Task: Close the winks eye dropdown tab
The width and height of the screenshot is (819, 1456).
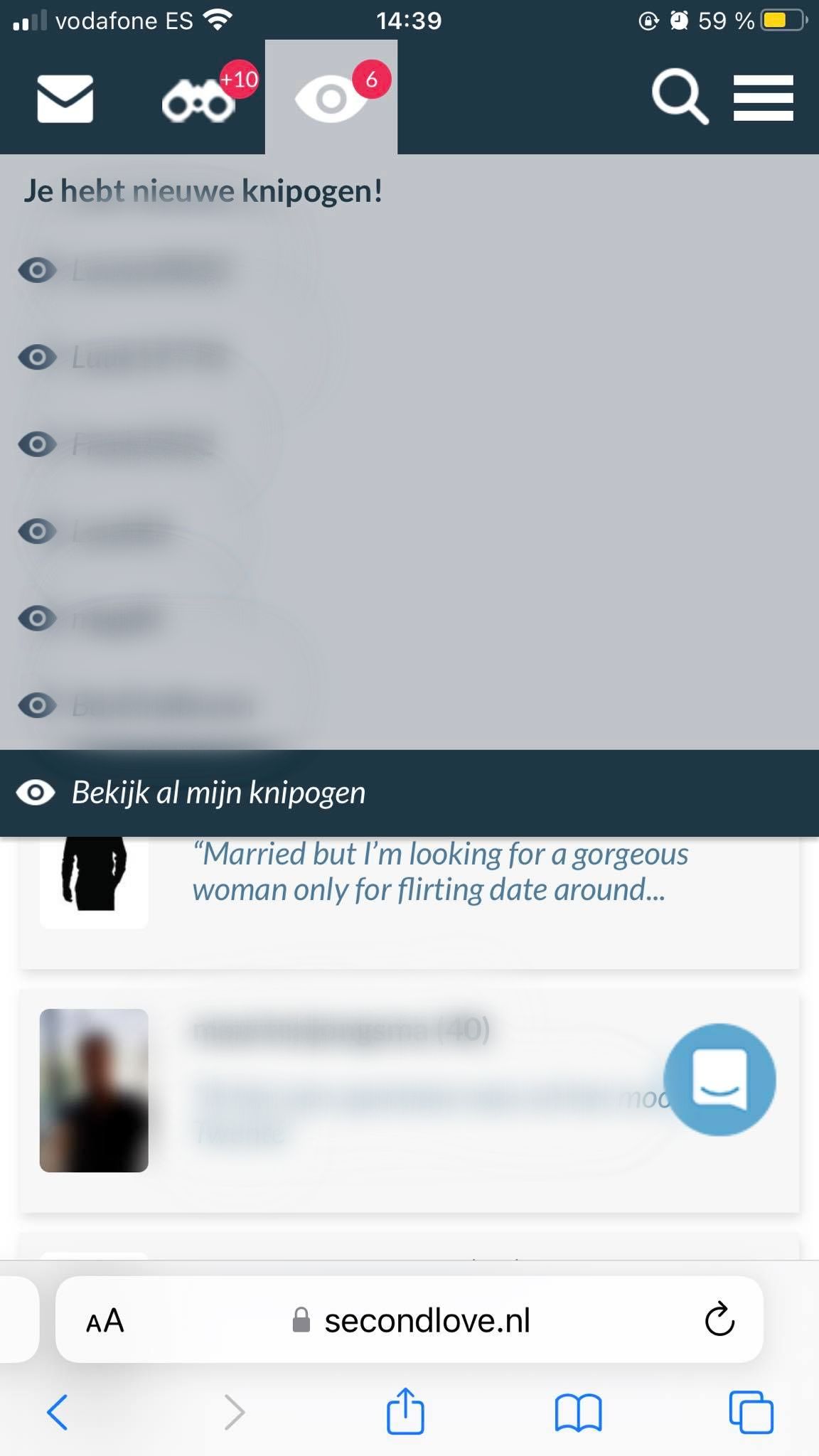Action: click(x=331, y=97)
